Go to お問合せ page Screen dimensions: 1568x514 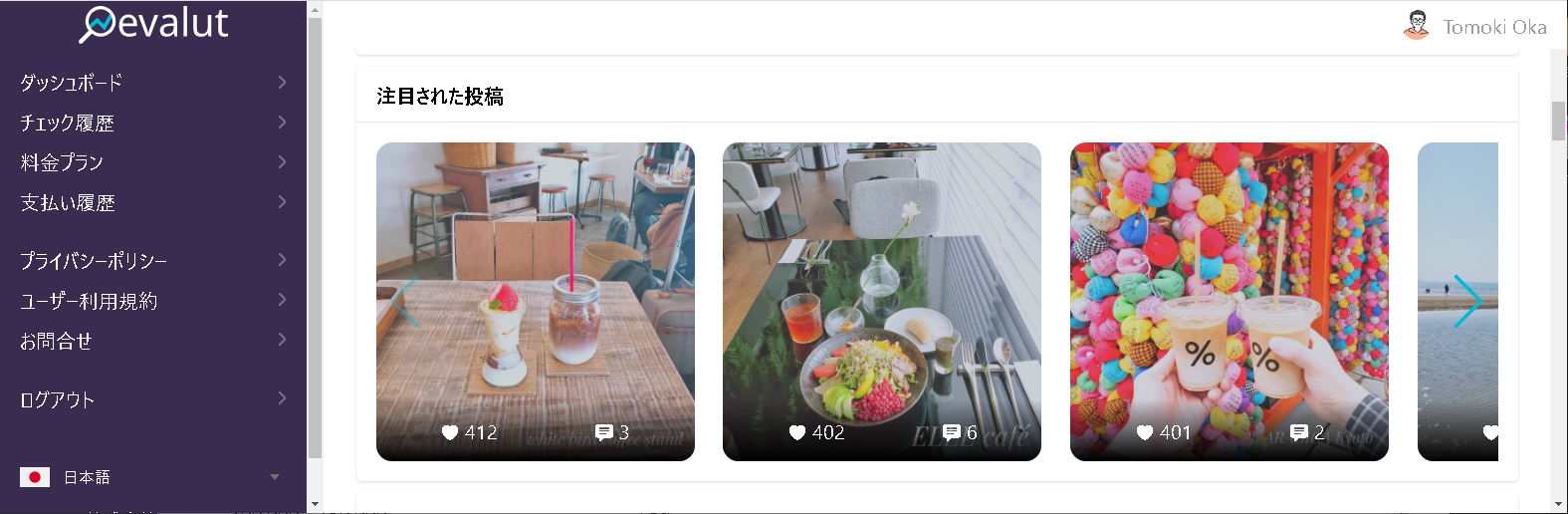pyautogui.click(x=56, y=341)
